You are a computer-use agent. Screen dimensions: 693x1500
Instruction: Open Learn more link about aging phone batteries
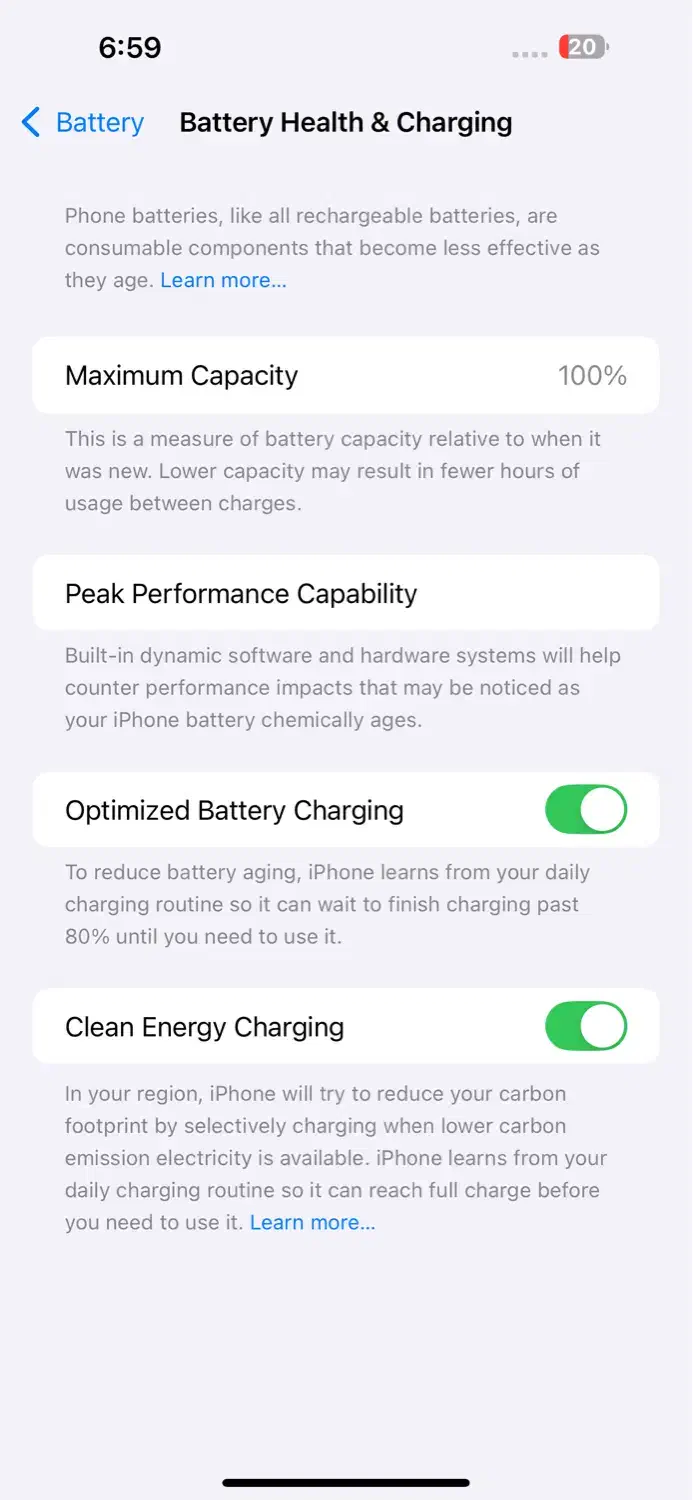click(223, 281)
